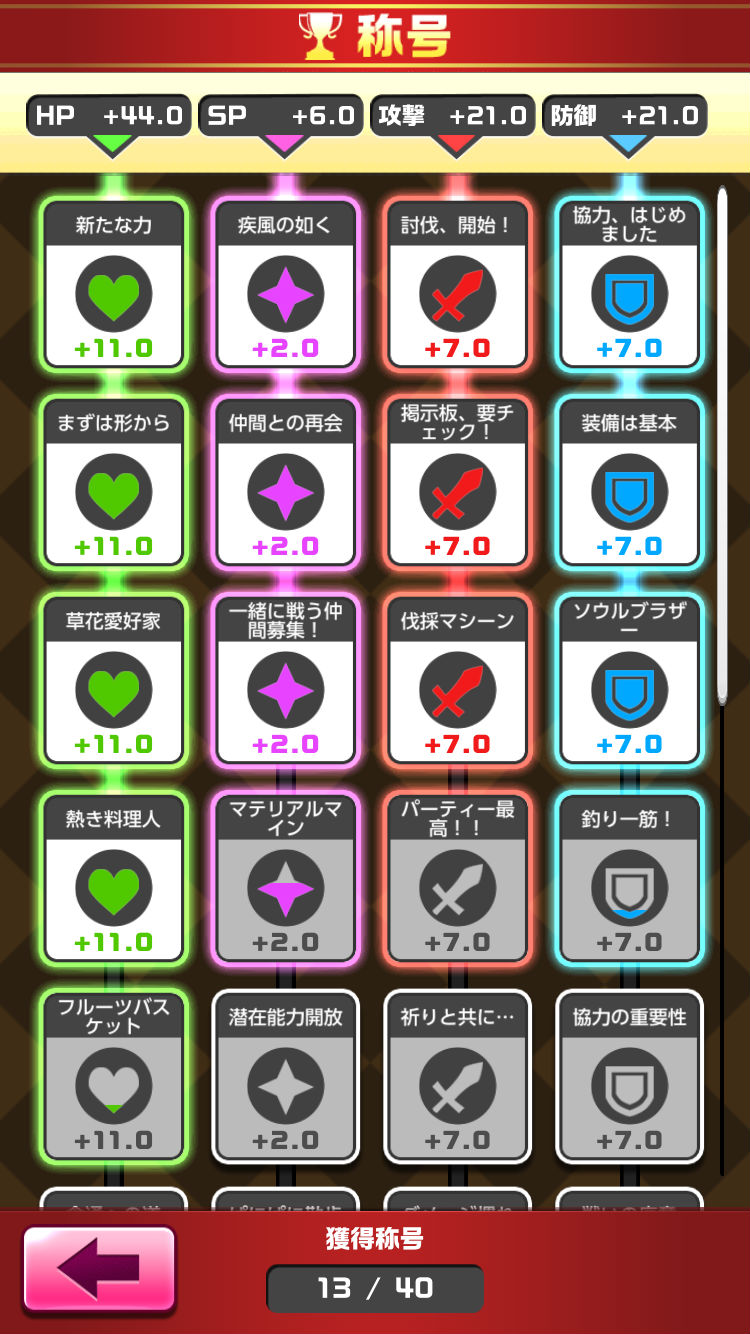Open the 釣り一筋！ title card
The width and height of the screenshot is (750, 1334).
point(629,879)
